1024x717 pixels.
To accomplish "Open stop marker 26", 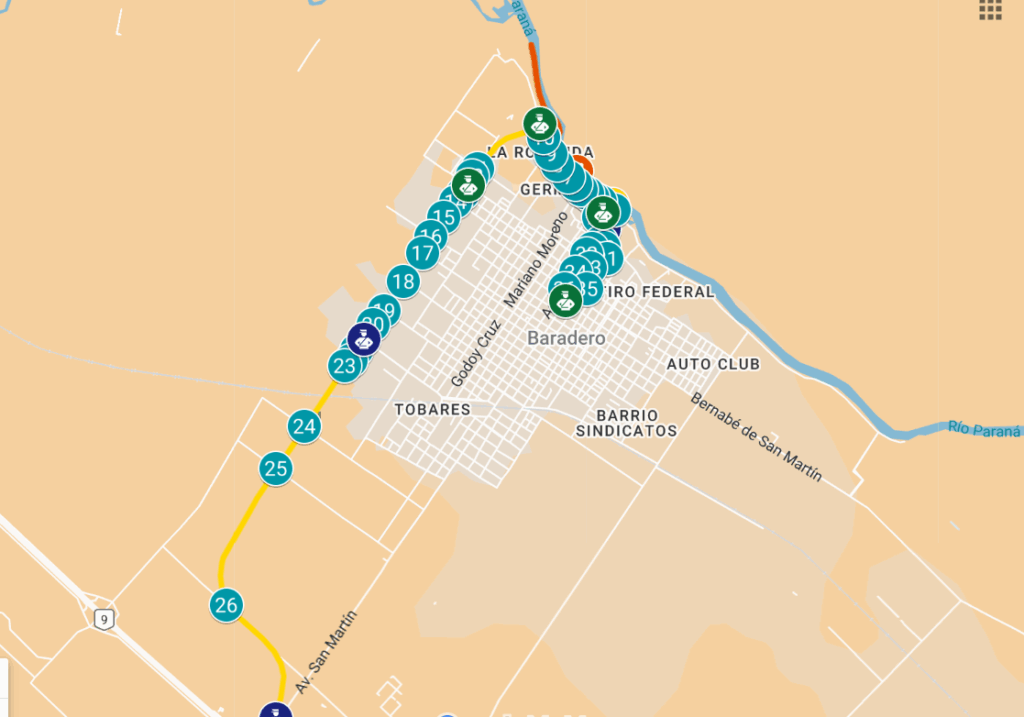I will click(227, 605).
